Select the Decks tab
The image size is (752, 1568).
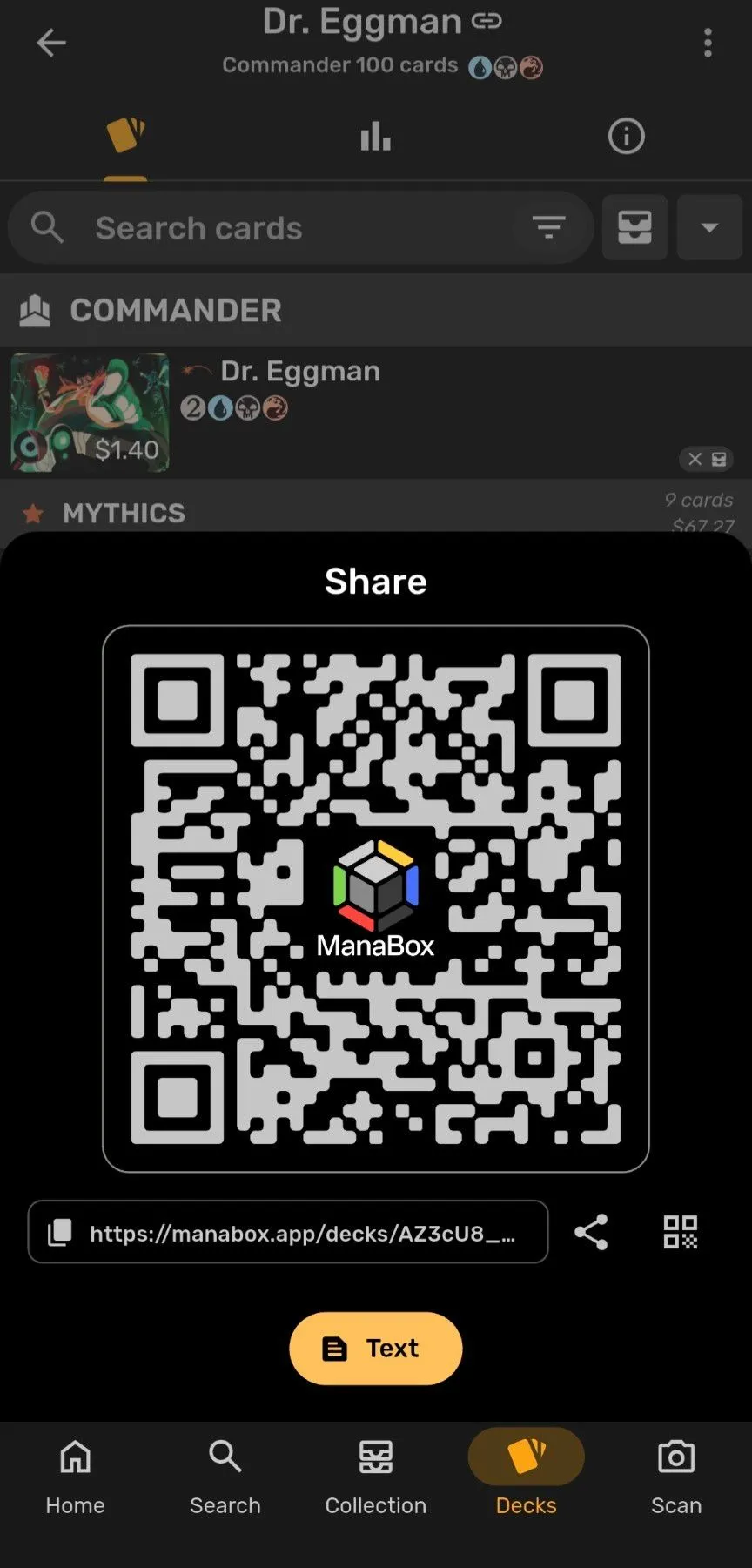(526, 1477)
